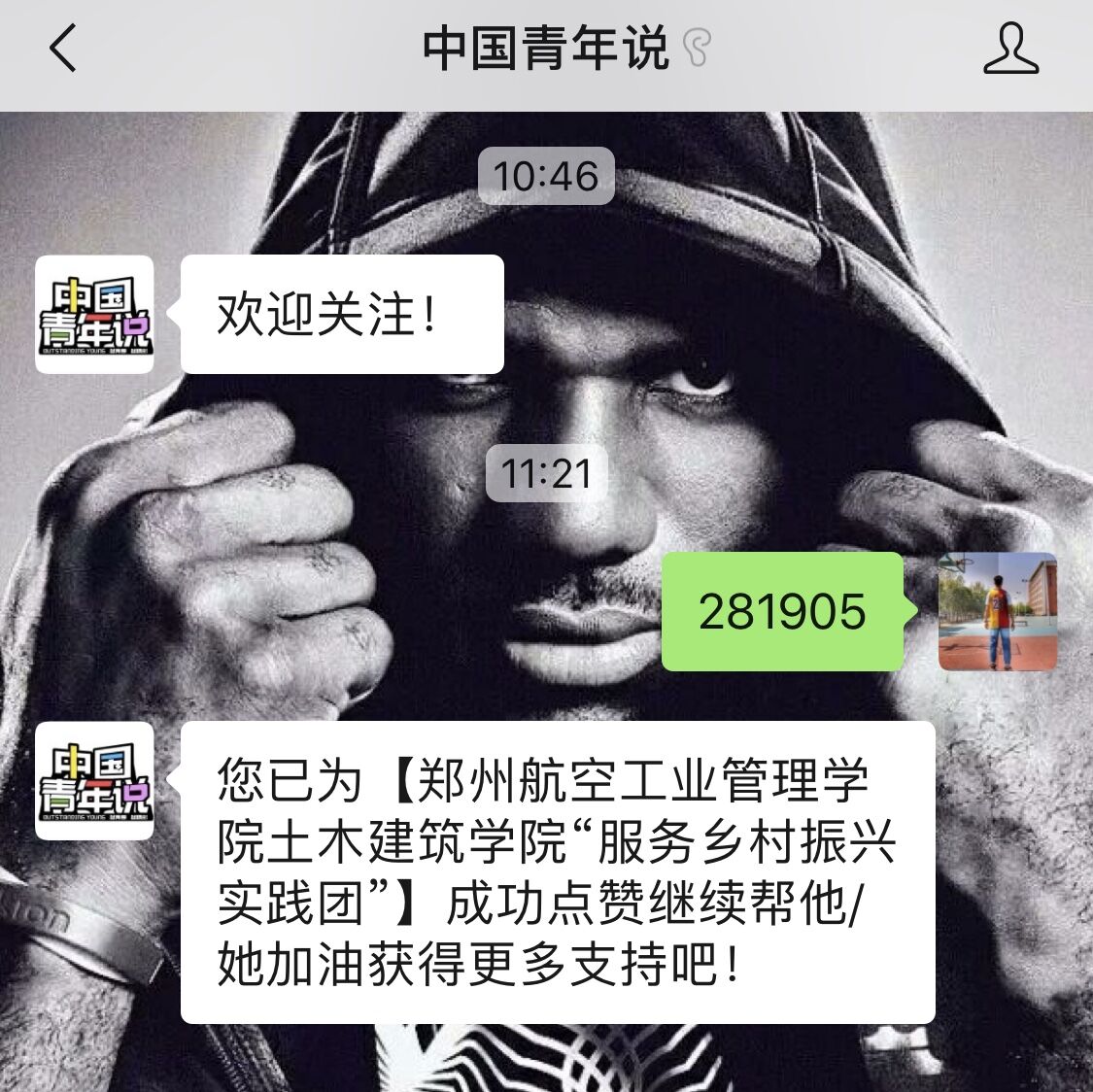Go back from the 中国青年说 chat

[63, 49]
